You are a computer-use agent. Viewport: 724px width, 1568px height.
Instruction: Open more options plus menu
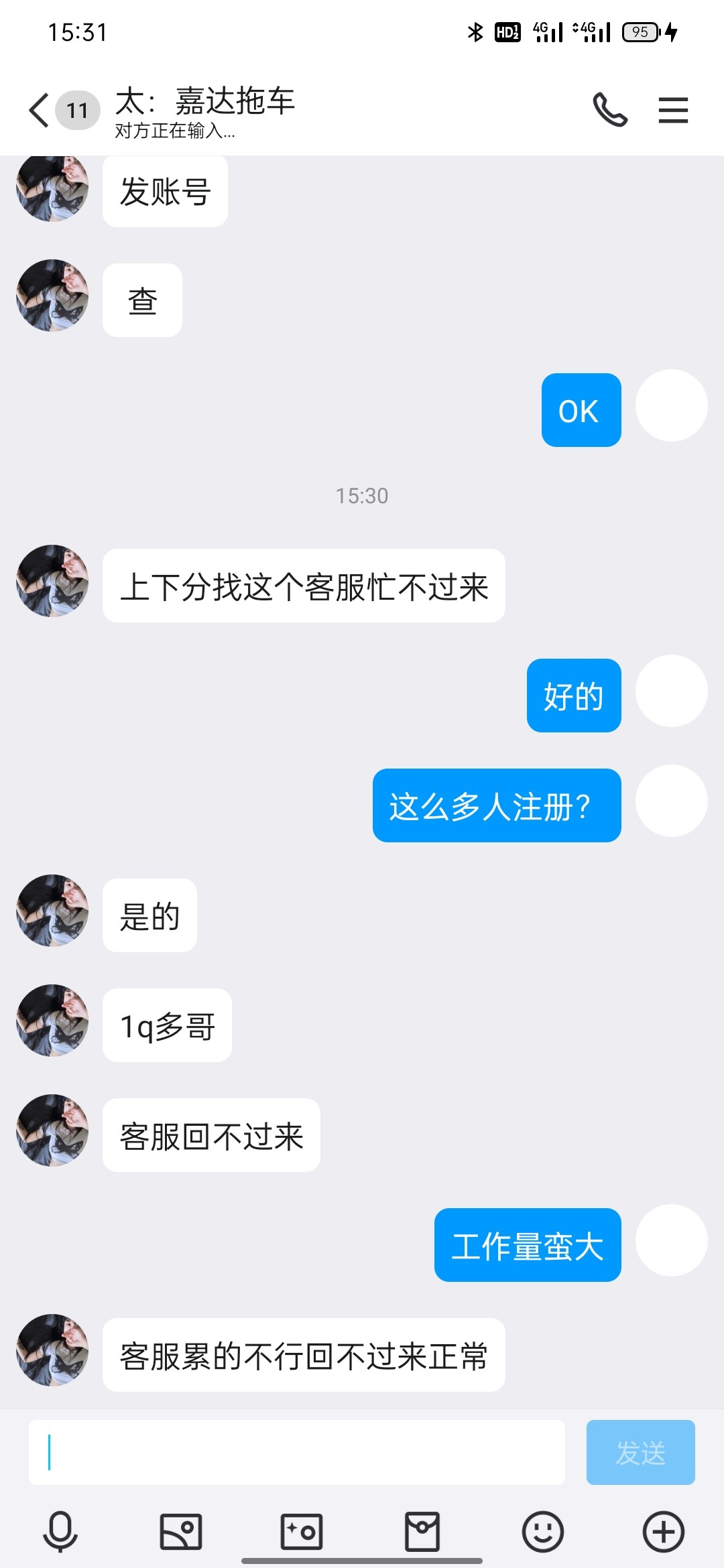pos(664,1531)
